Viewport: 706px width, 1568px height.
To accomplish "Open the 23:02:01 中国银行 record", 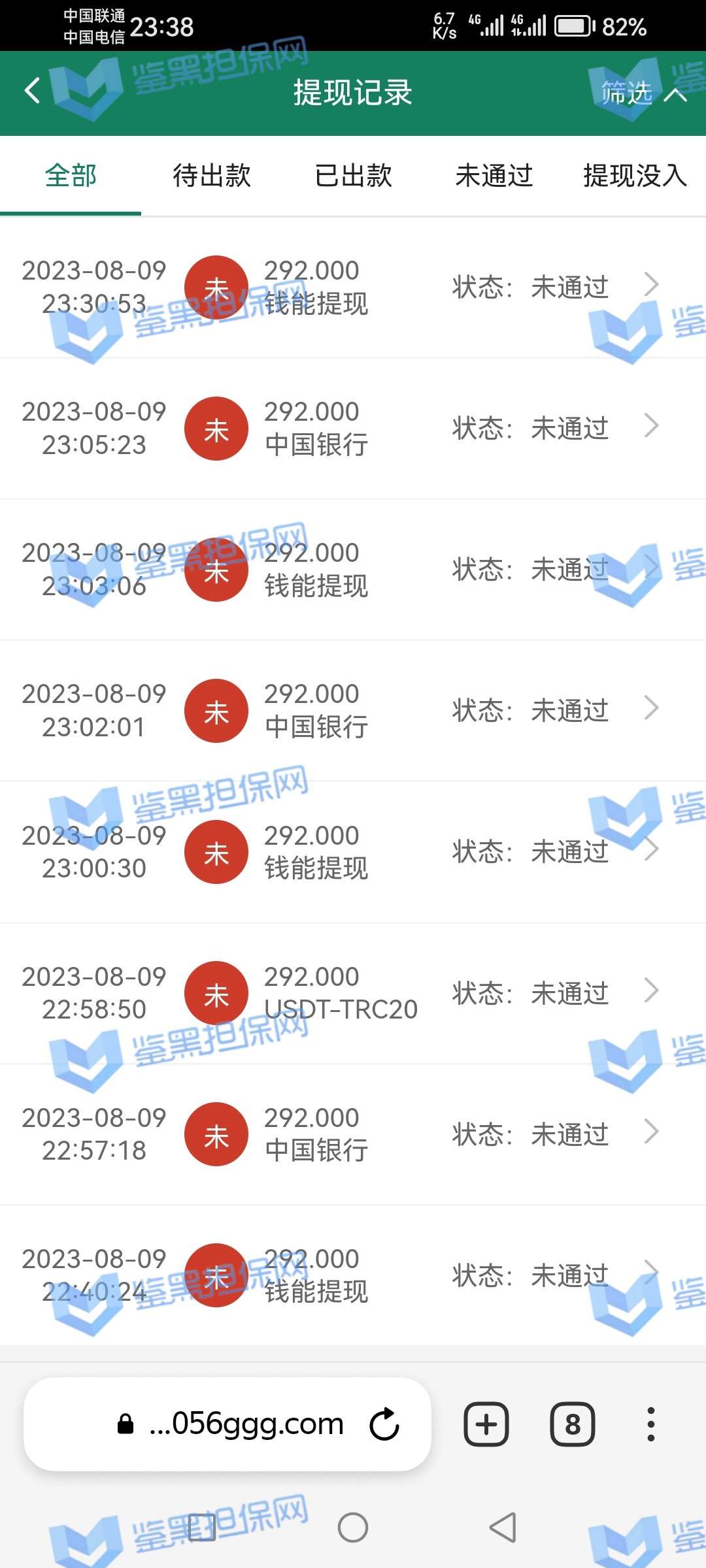I will (x=353, y=710).
